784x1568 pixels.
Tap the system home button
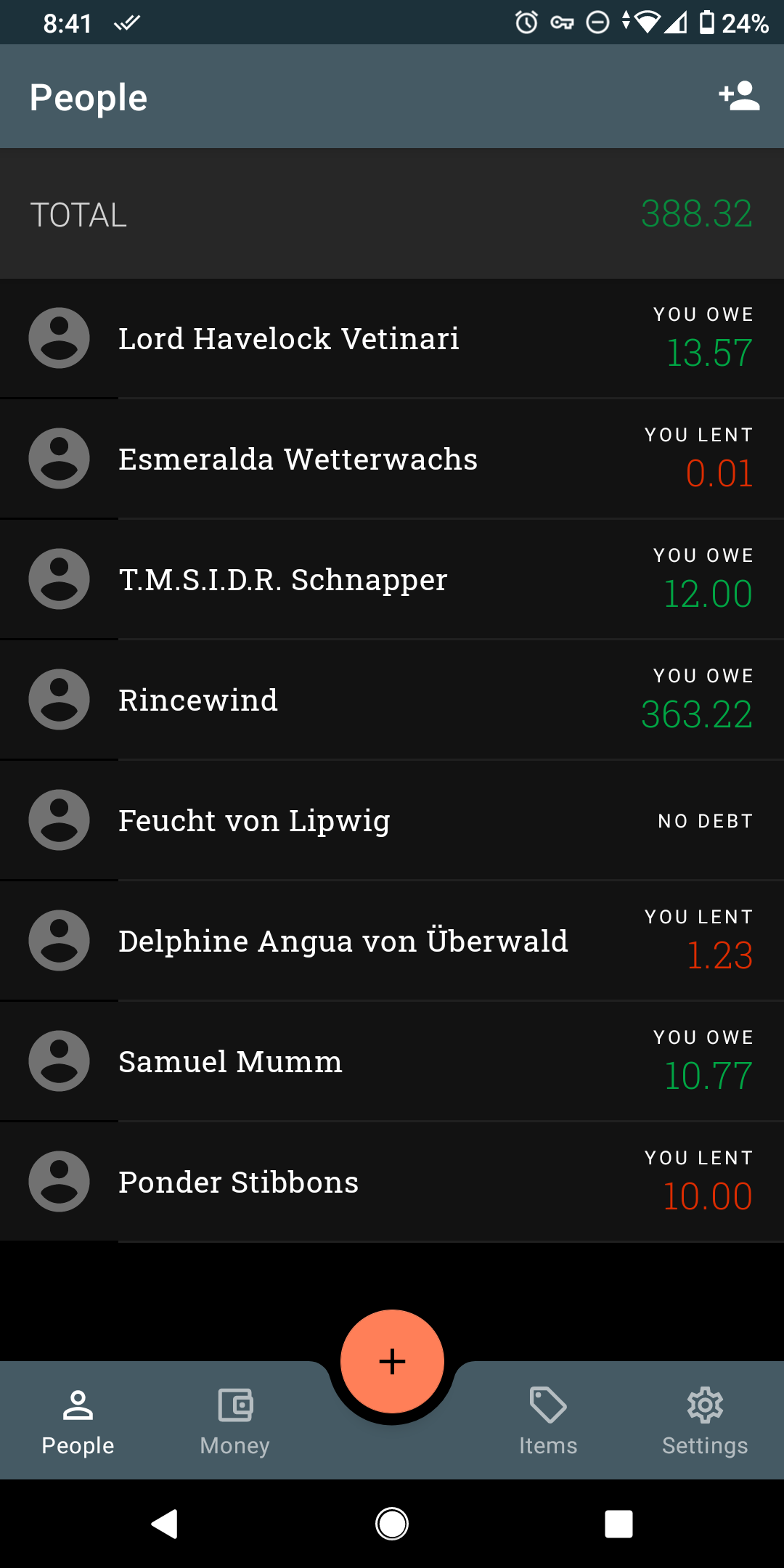(392, 1524)
